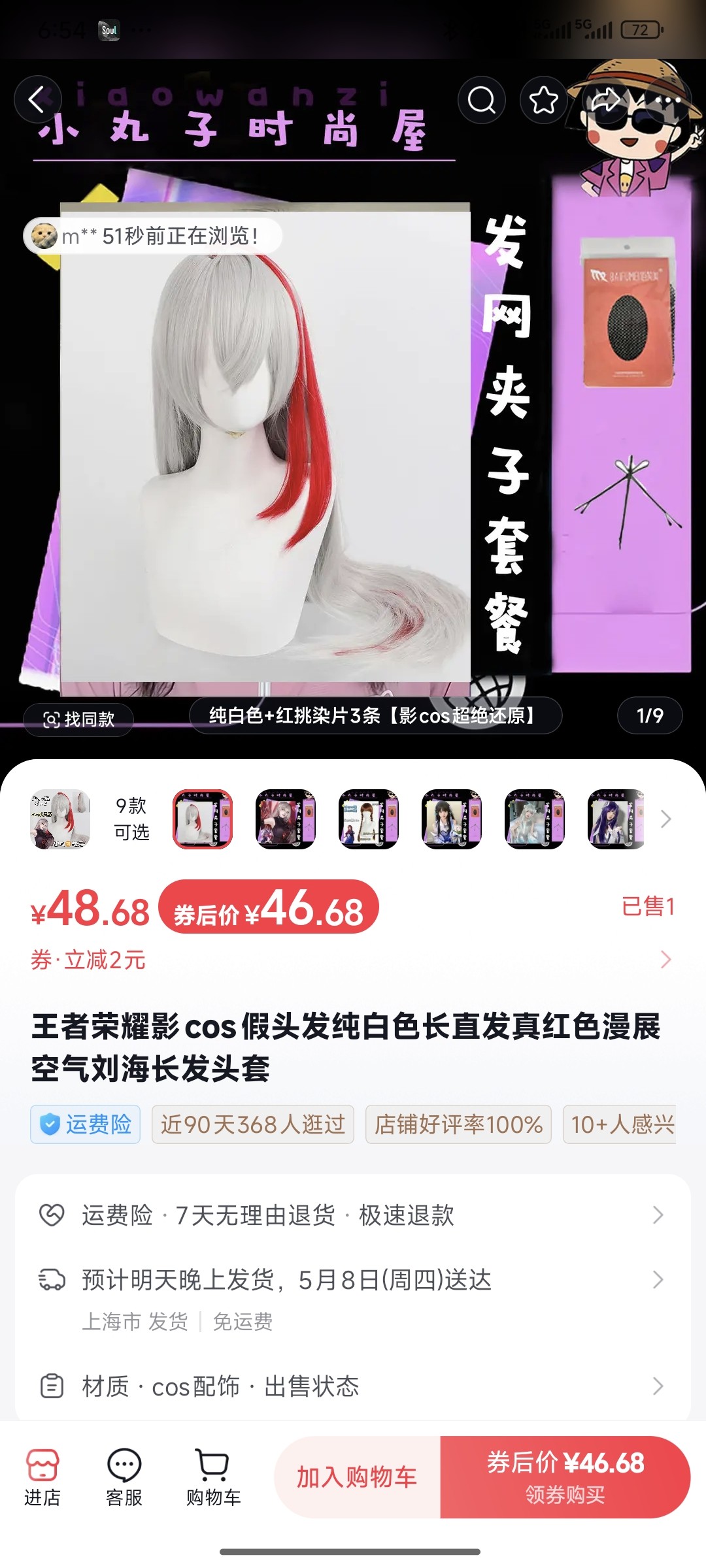This screenshot has height=1568, width=706.
Task: Tap 找同款 to find similar items
Action: tap(78, 719)
